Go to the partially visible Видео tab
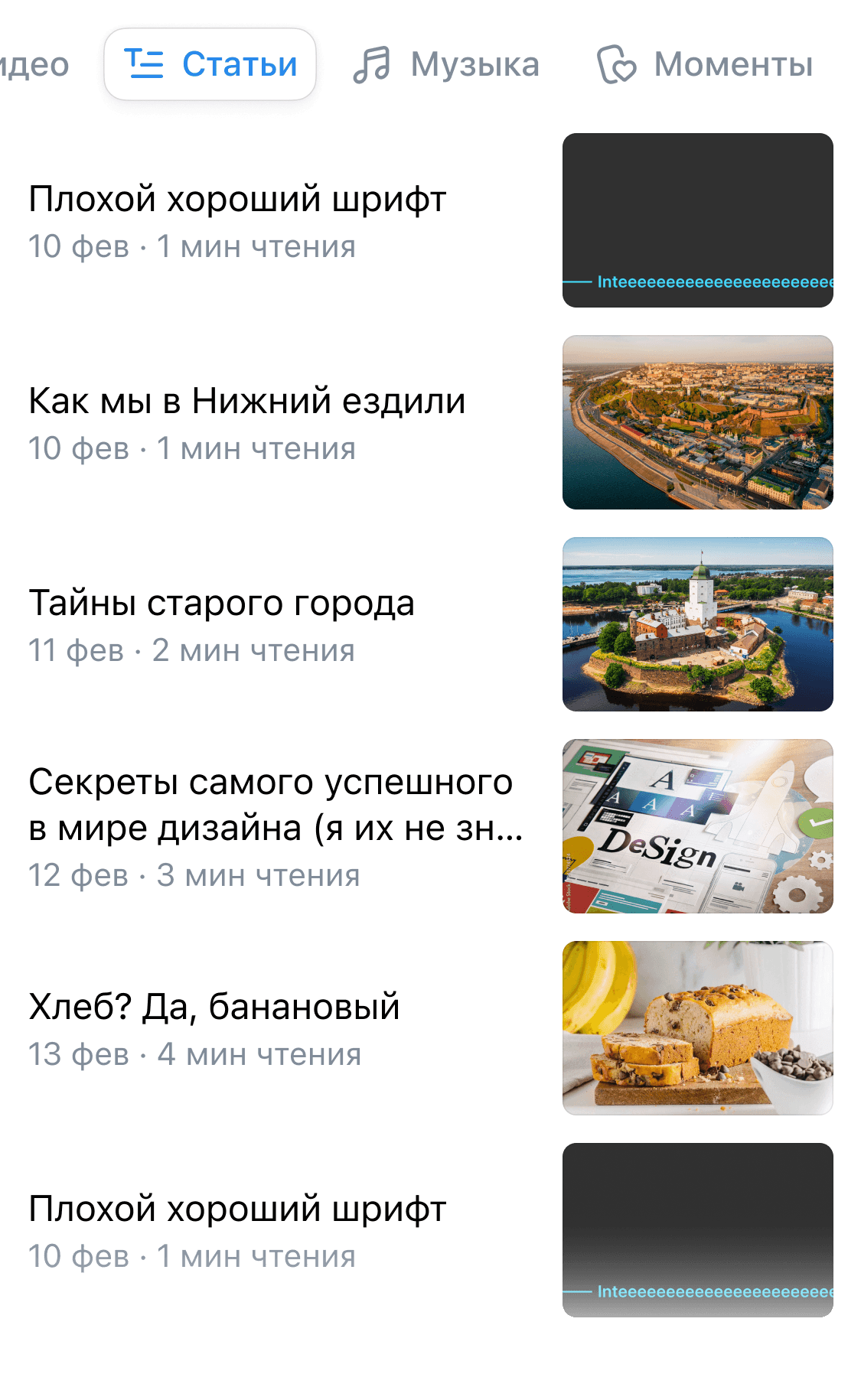The image size is (861, 1400). pyautogui.click(x=34, y=65)
